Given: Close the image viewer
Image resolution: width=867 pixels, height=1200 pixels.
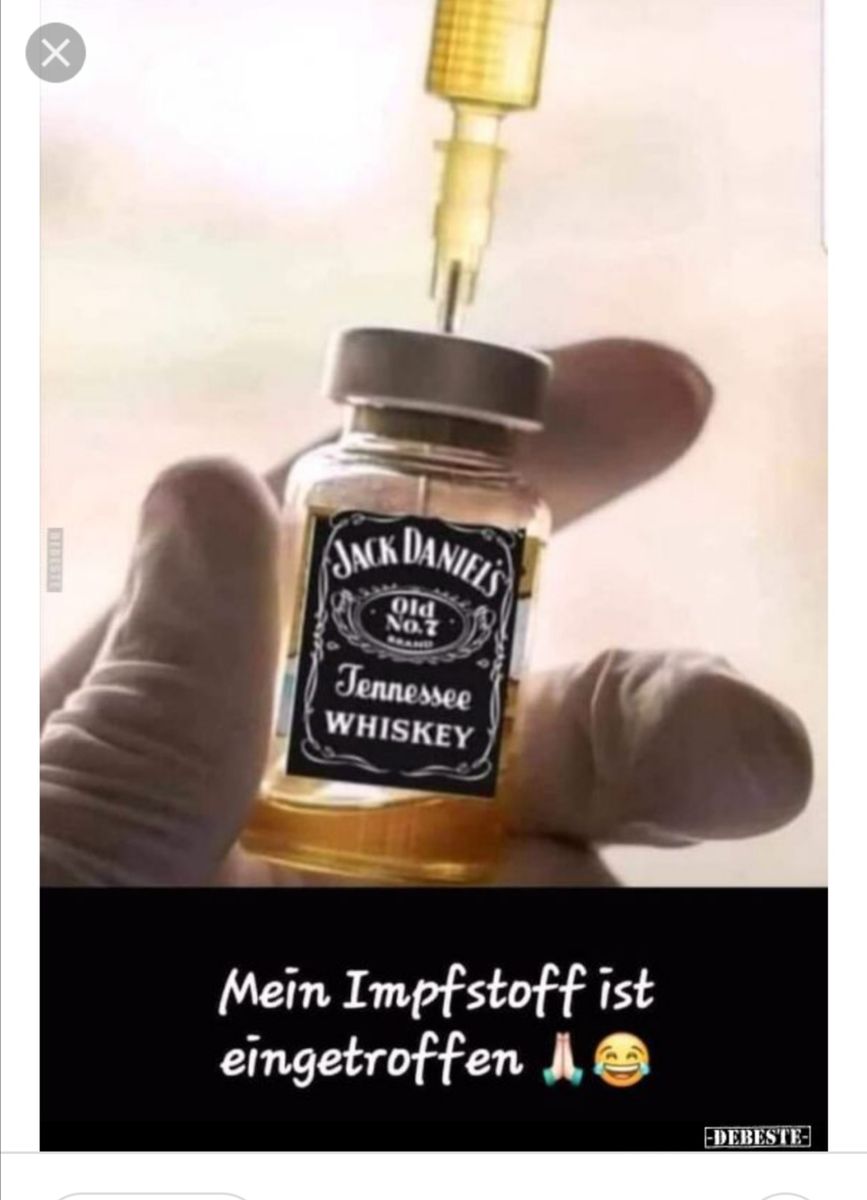Looking at the screenshot, I should pyautogui.click(x=55, y=52).
